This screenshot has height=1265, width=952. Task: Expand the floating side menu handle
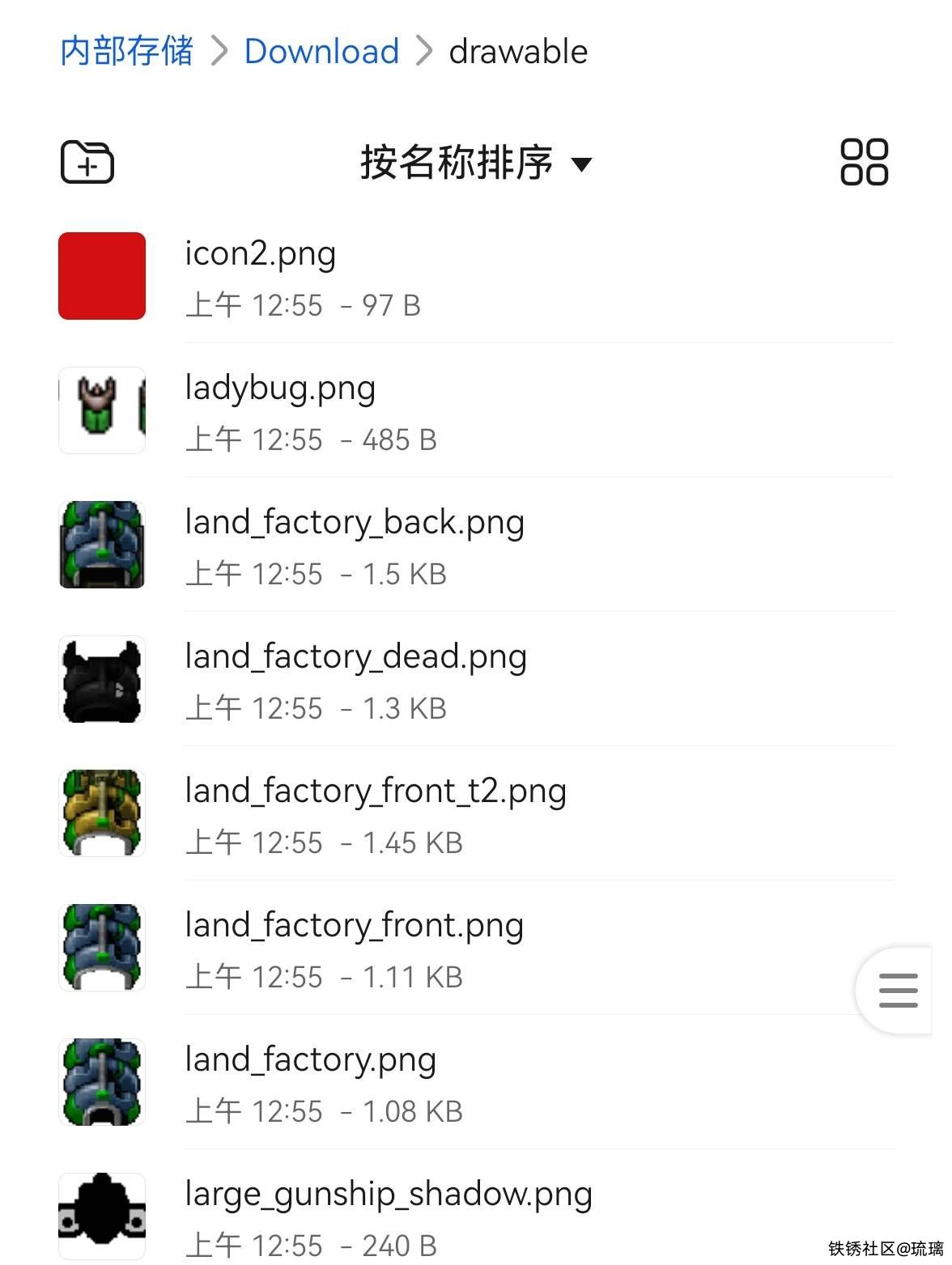898,990
